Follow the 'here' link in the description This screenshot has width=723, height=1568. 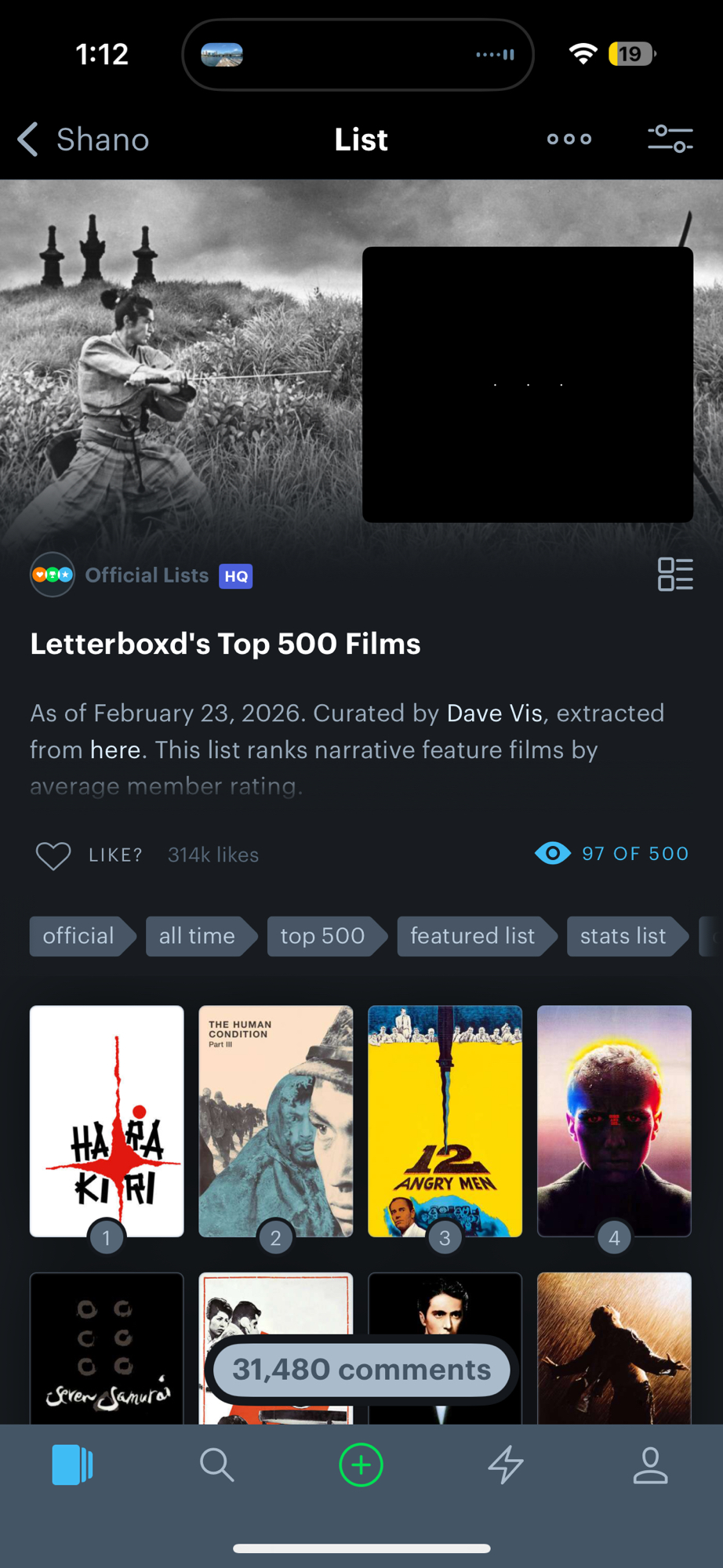(114, 750)
